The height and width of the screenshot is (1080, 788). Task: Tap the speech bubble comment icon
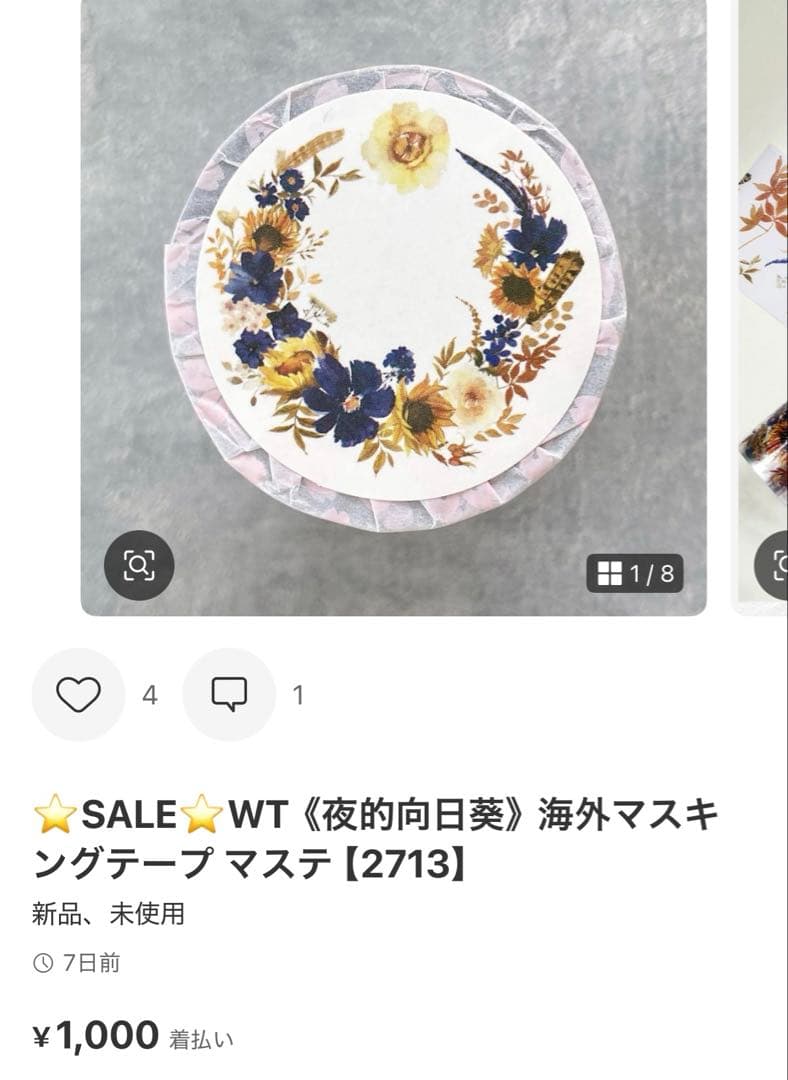[x=232, y=691]
